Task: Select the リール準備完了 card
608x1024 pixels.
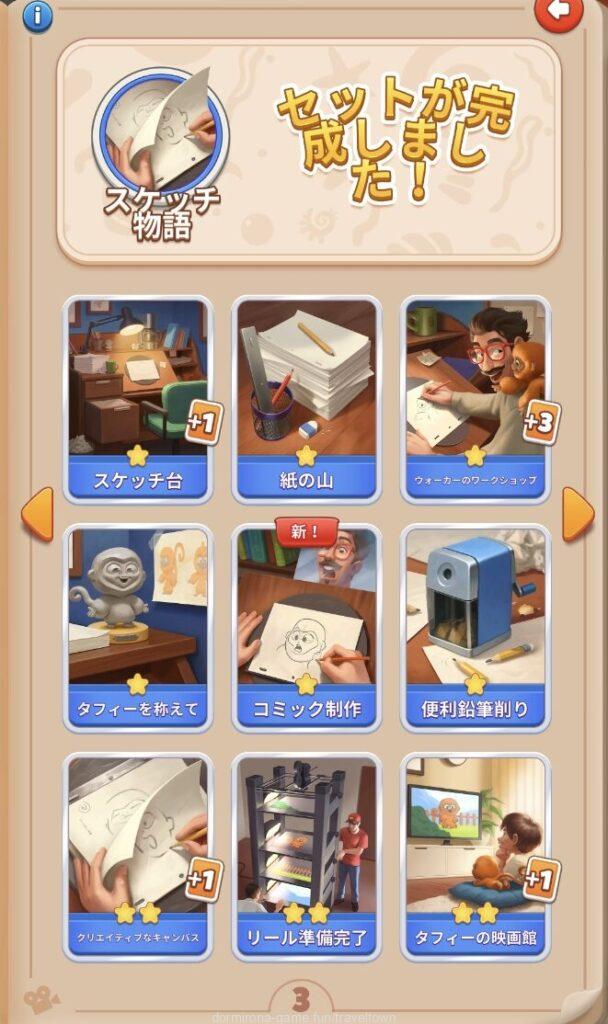Action: click(306, 856)
